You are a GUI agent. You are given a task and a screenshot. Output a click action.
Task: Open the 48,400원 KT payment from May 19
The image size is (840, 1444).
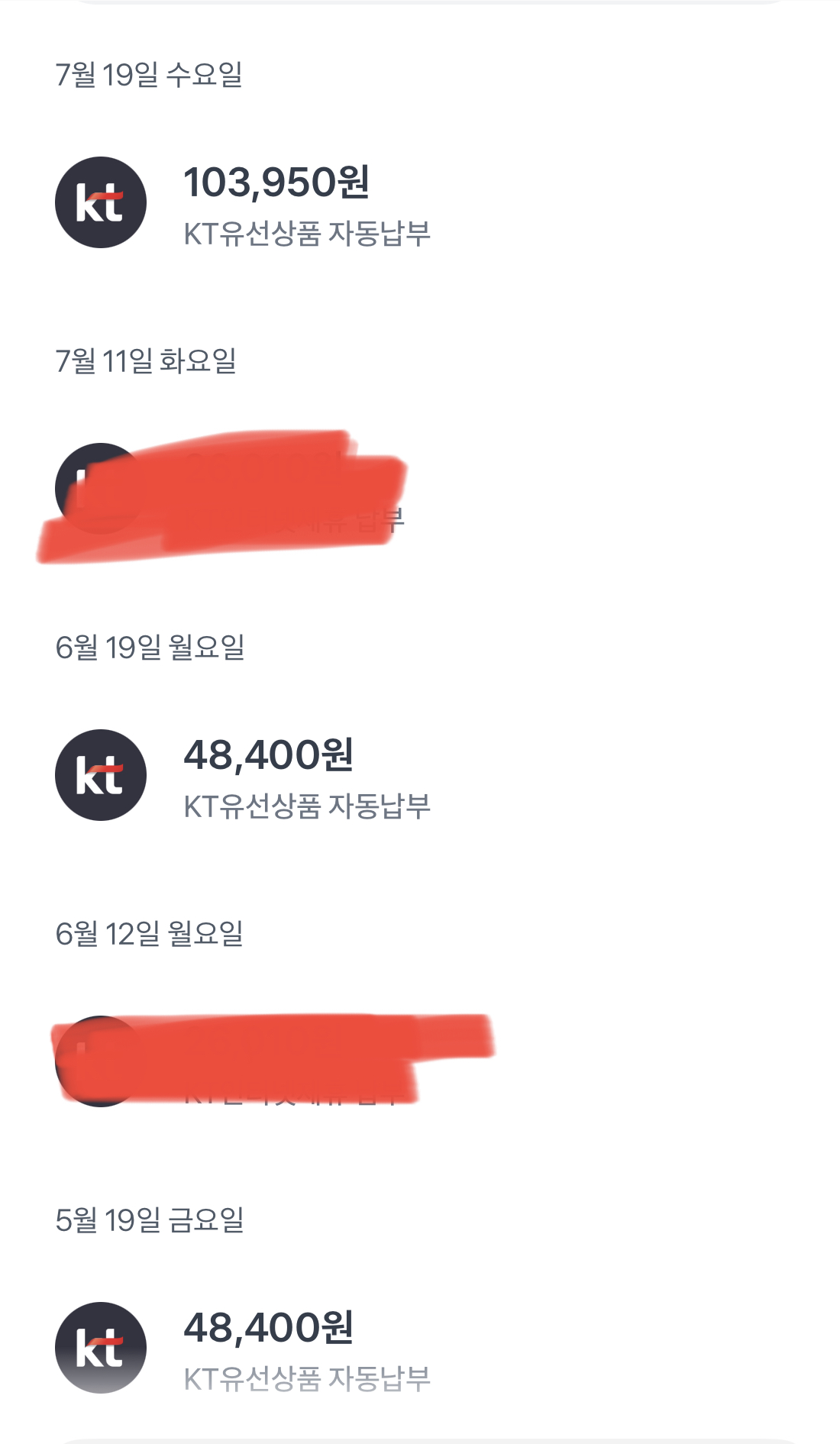[x=269, y=1349]
